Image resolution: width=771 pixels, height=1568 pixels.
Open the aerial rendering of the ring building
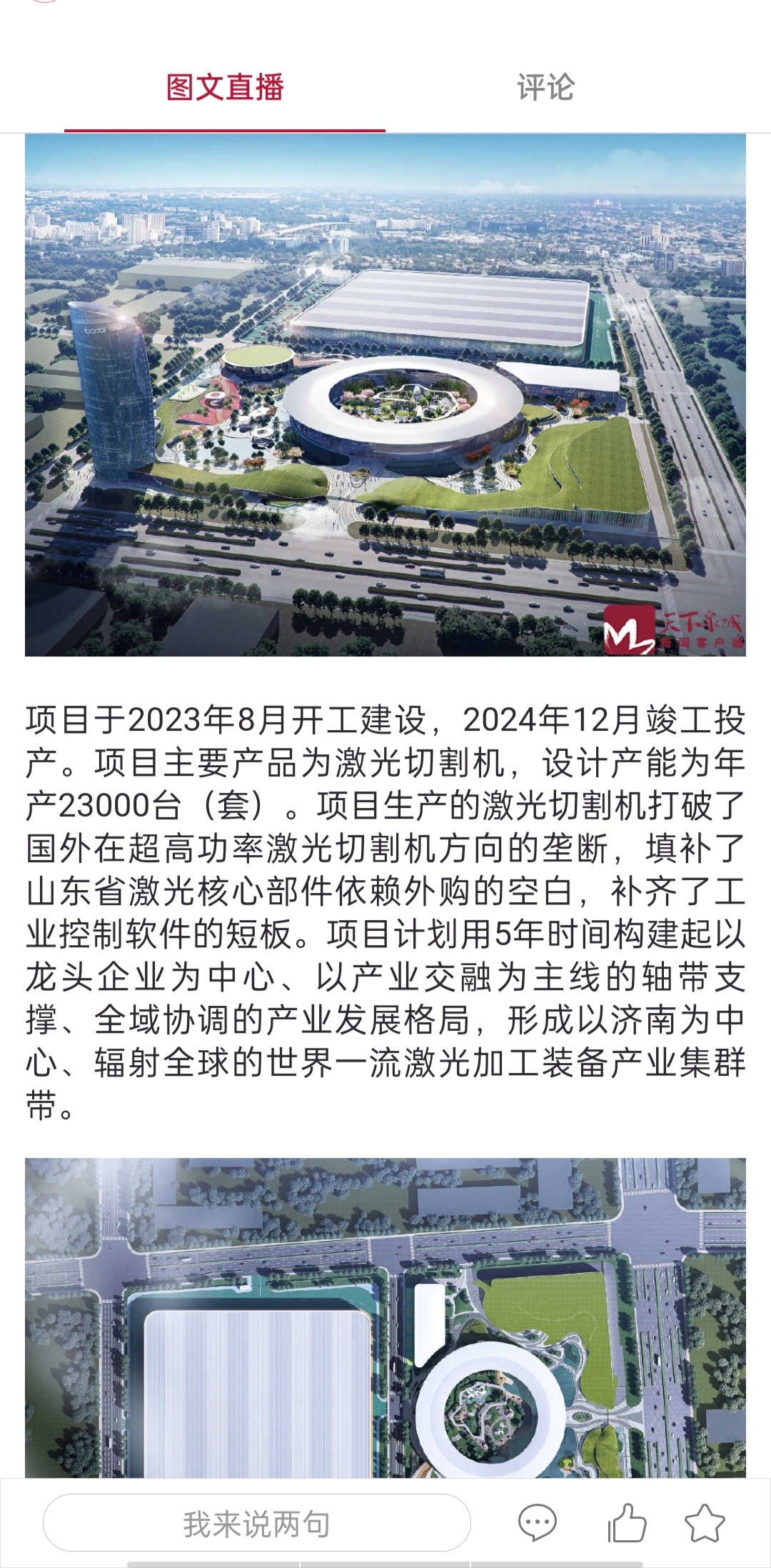(x=385, y=395)
